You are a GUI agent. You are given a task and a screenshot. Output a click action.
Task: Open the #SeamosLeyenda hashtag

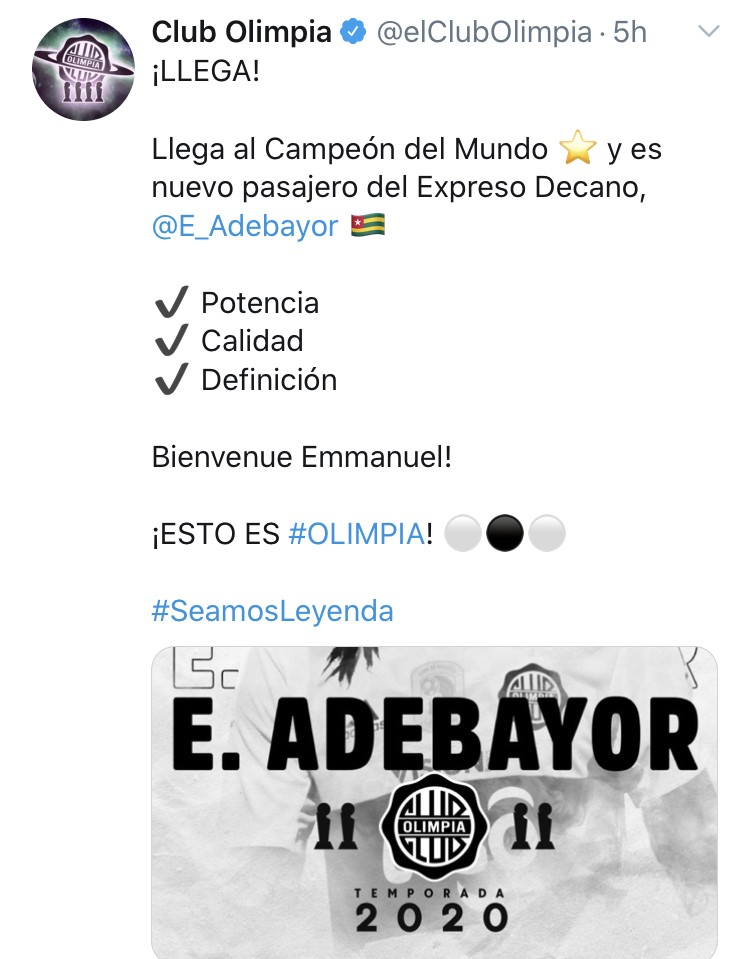coord(272,611)
